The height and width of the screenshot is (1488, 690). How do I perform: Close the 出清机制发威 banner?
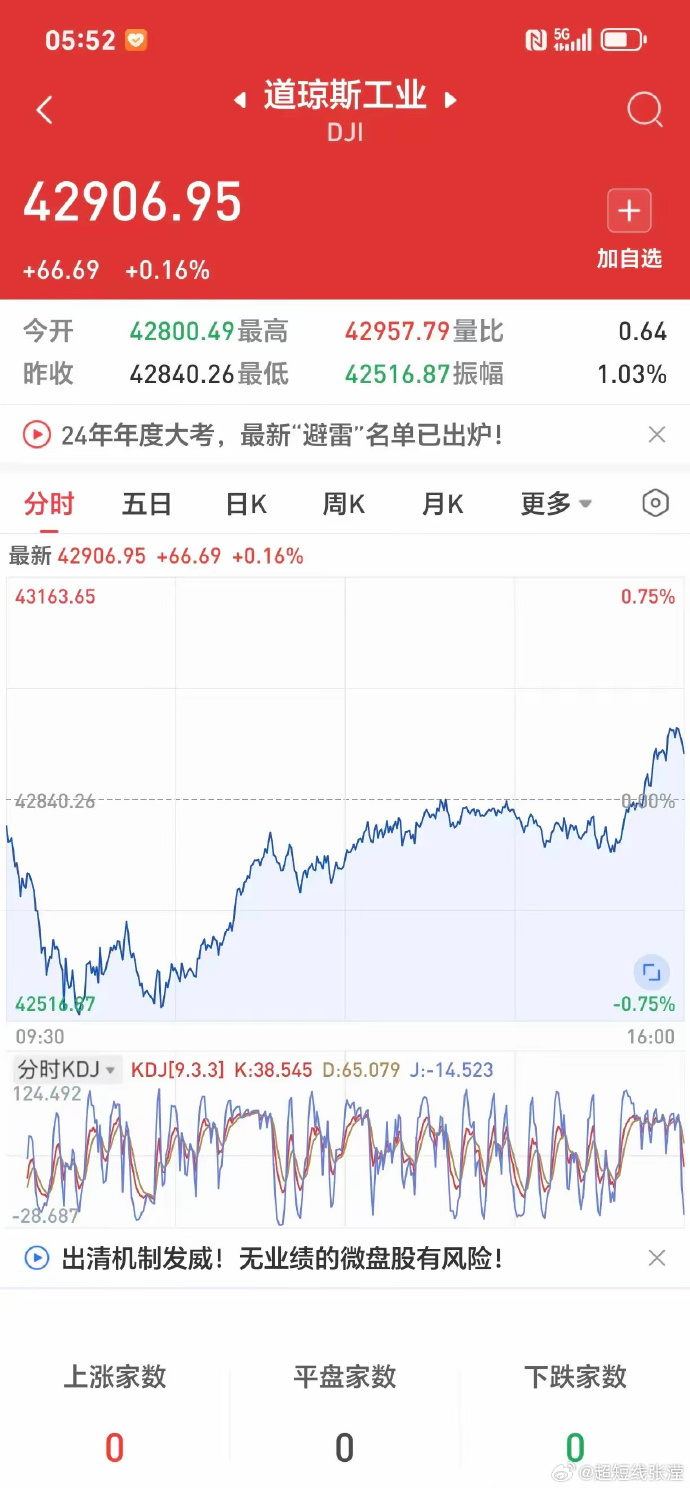pos(657,1258)
